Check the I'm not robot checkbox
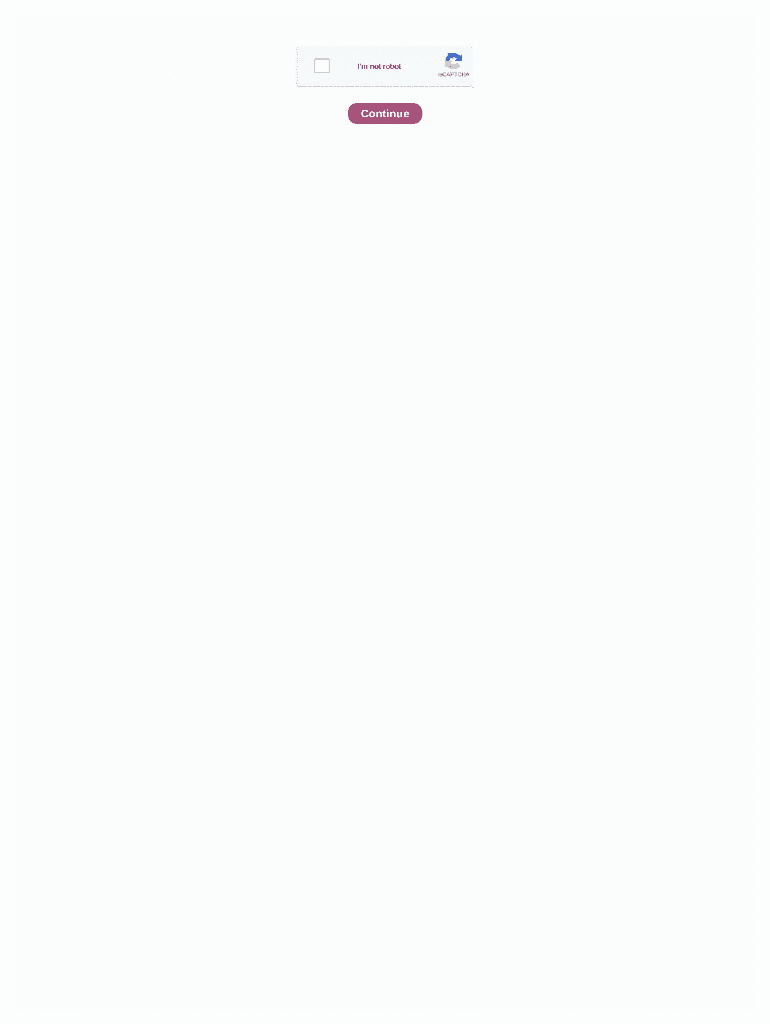 (x=321, y=66)
